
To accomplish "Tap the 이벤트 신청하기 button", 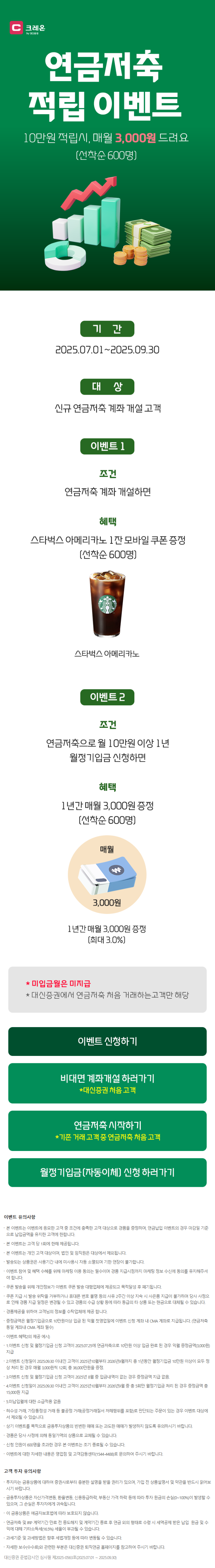I will (x=107, y=1041).
